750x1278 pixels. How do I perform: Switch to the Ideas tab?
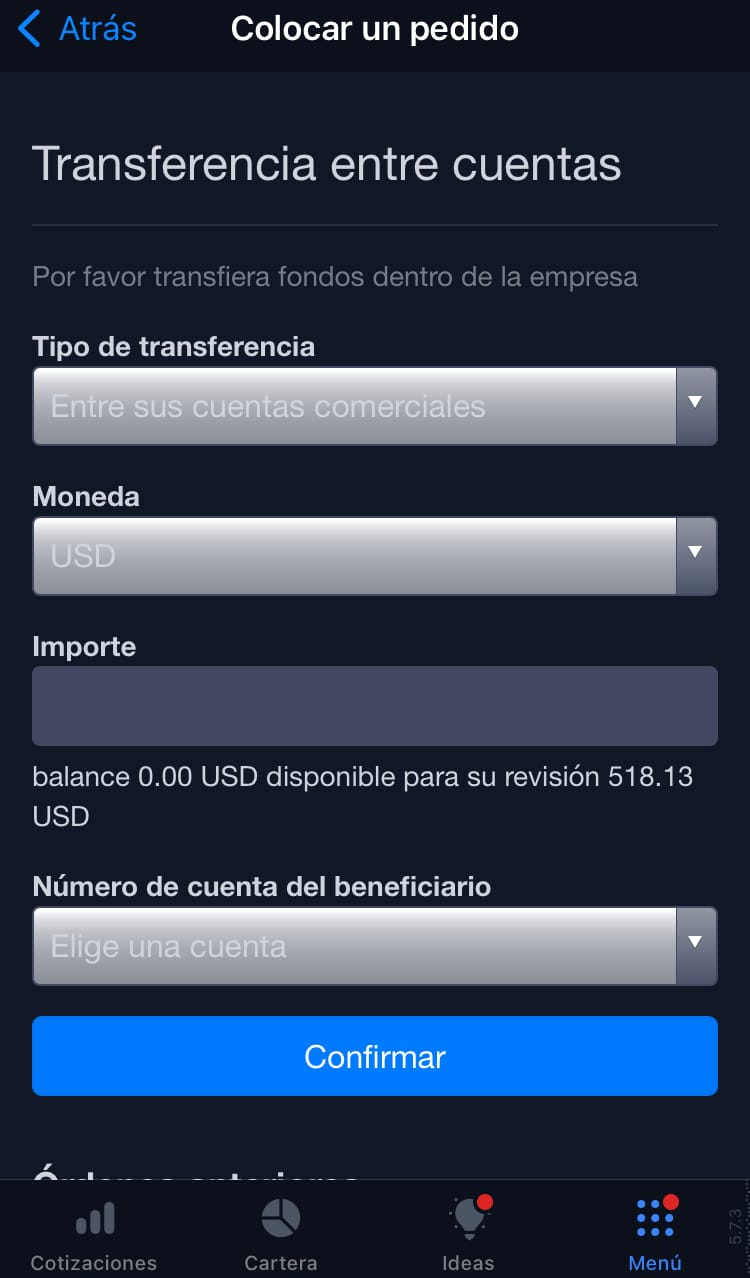pos(468,1234)
